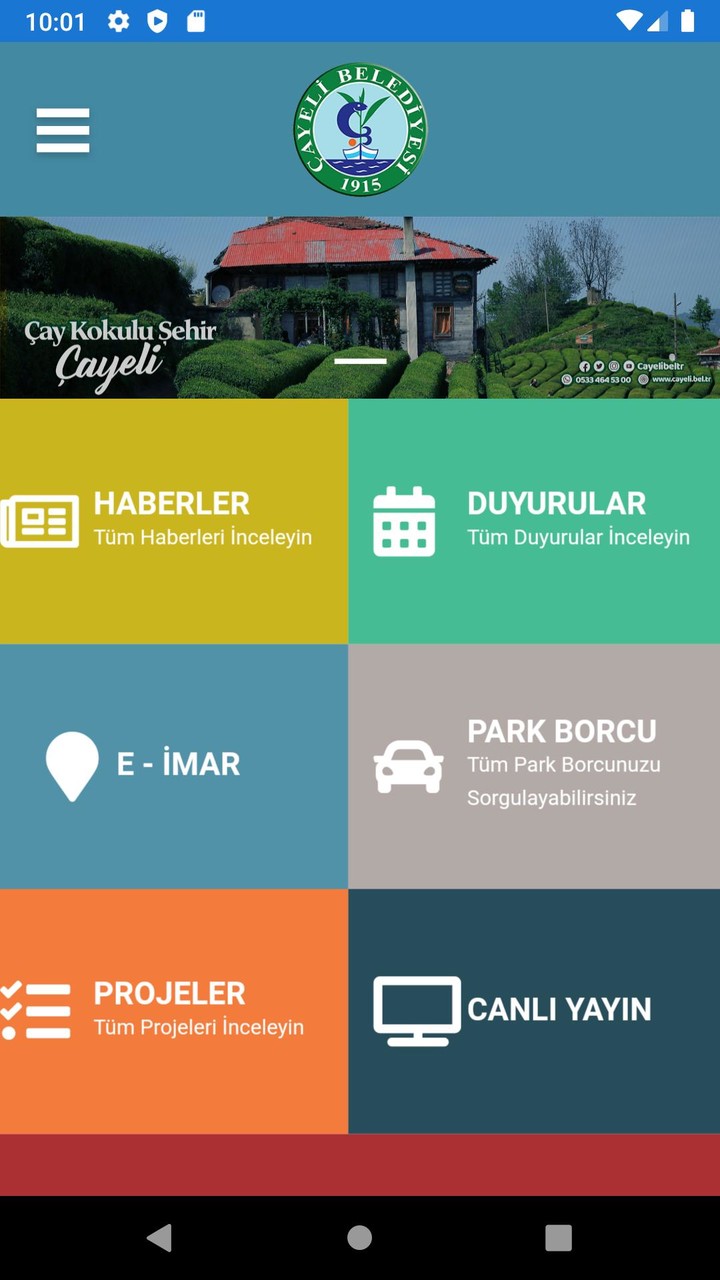This screenshot has width=720, height=1280.
Task: Select the newspaper icon on the Haberler tile
Action: pyautogui.click(x=40, y=518)
